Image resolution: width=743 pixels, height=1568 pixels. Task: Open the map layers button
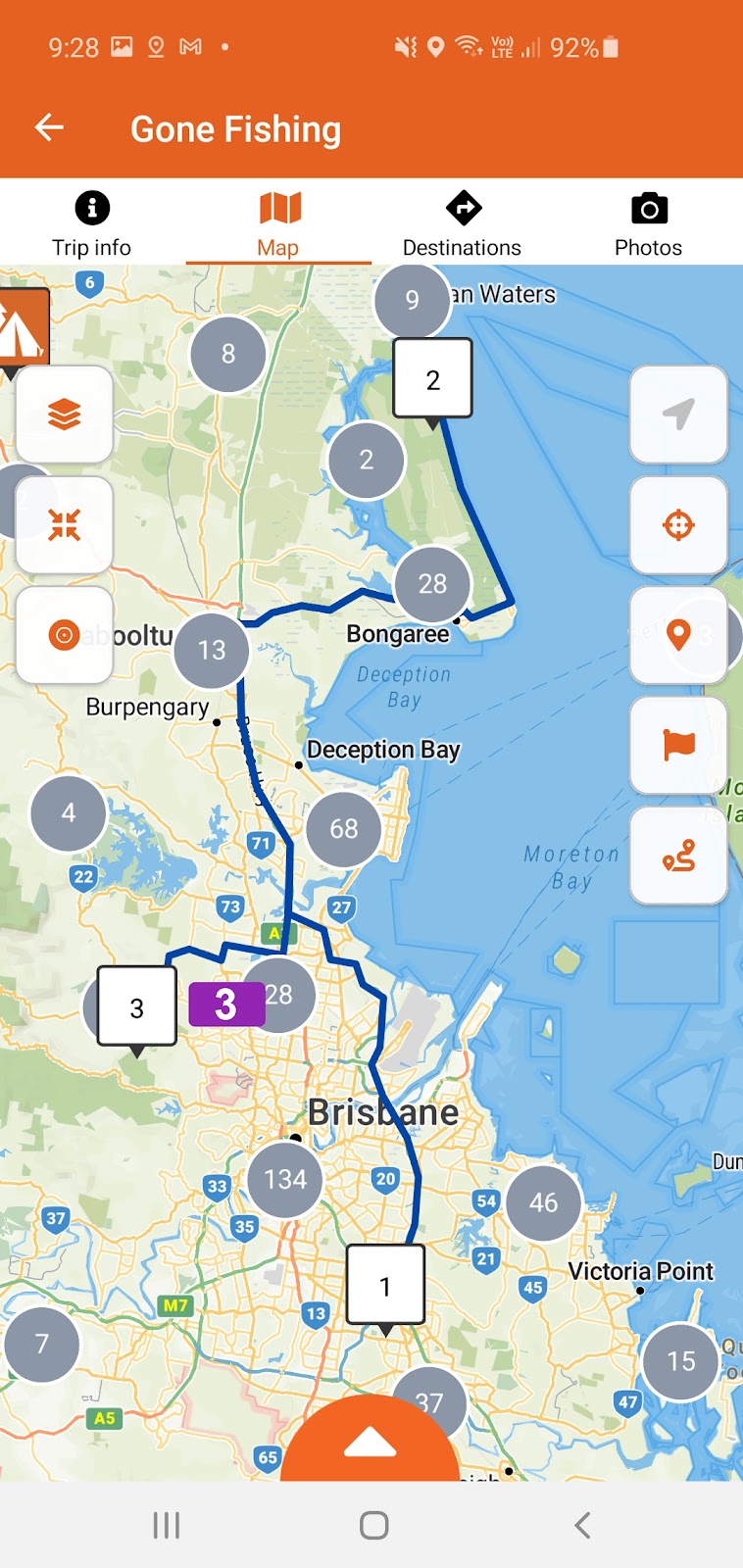point(65,415)
